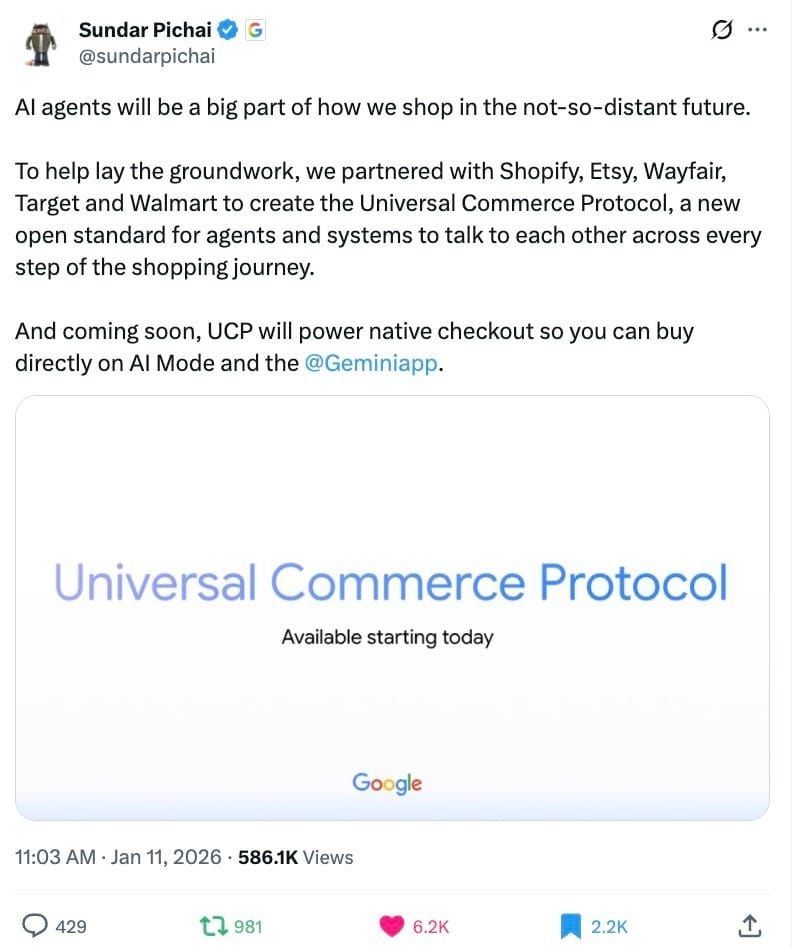Open the Universal Commerce Protocol media card
This screenshot has height=949, width=793.
pos(392,608)
